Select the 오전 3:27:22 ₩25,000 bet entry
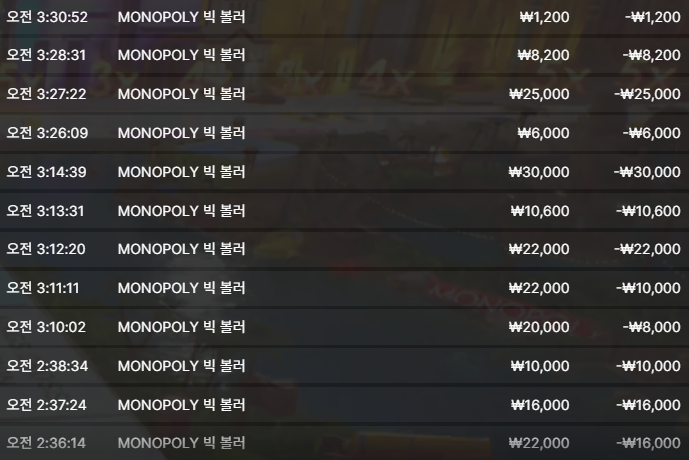689x460 pixels. pyautogui.click(x=344, y=94)
